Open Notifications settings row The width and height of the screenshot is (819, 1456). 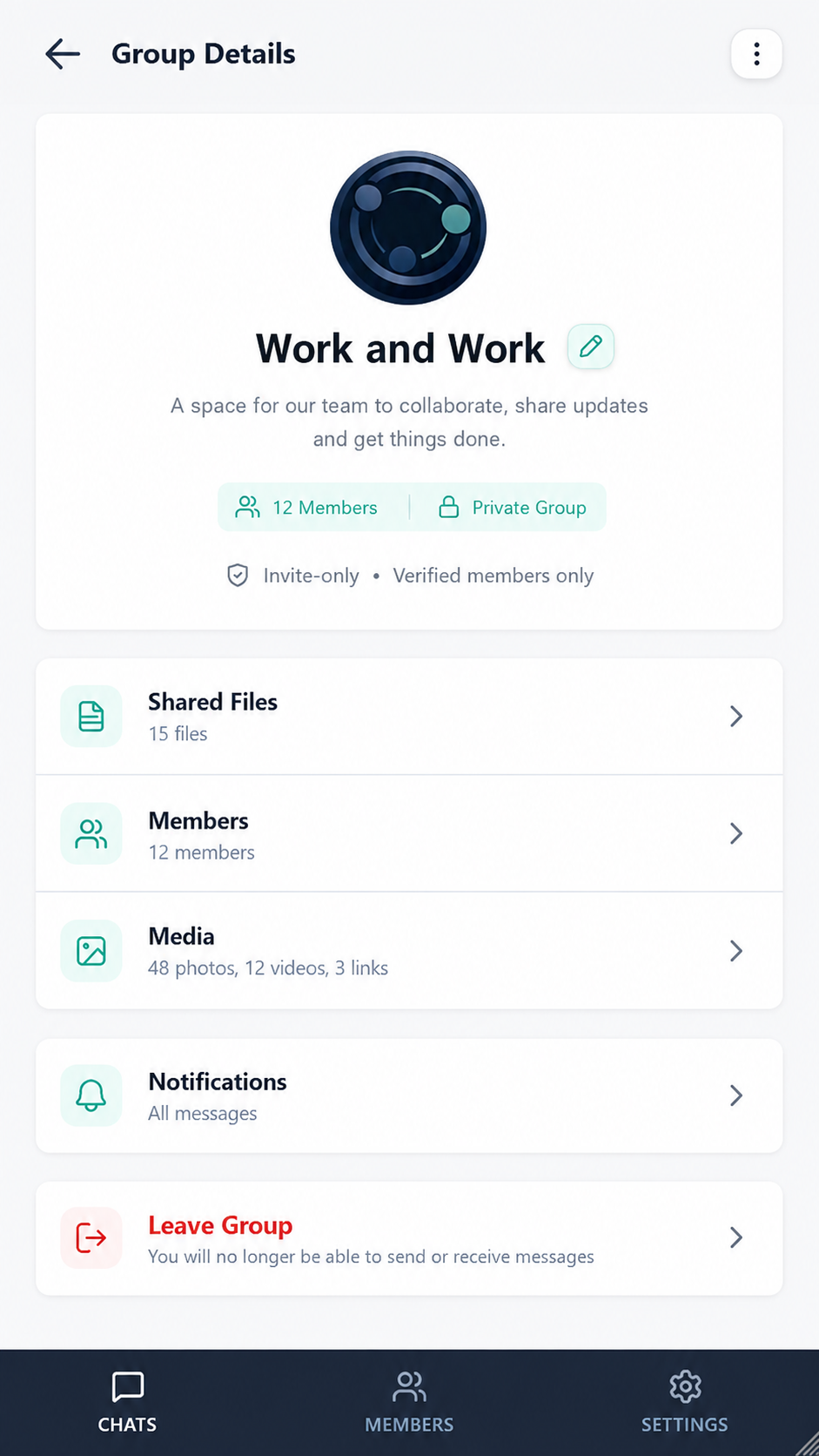(409, 1095)
